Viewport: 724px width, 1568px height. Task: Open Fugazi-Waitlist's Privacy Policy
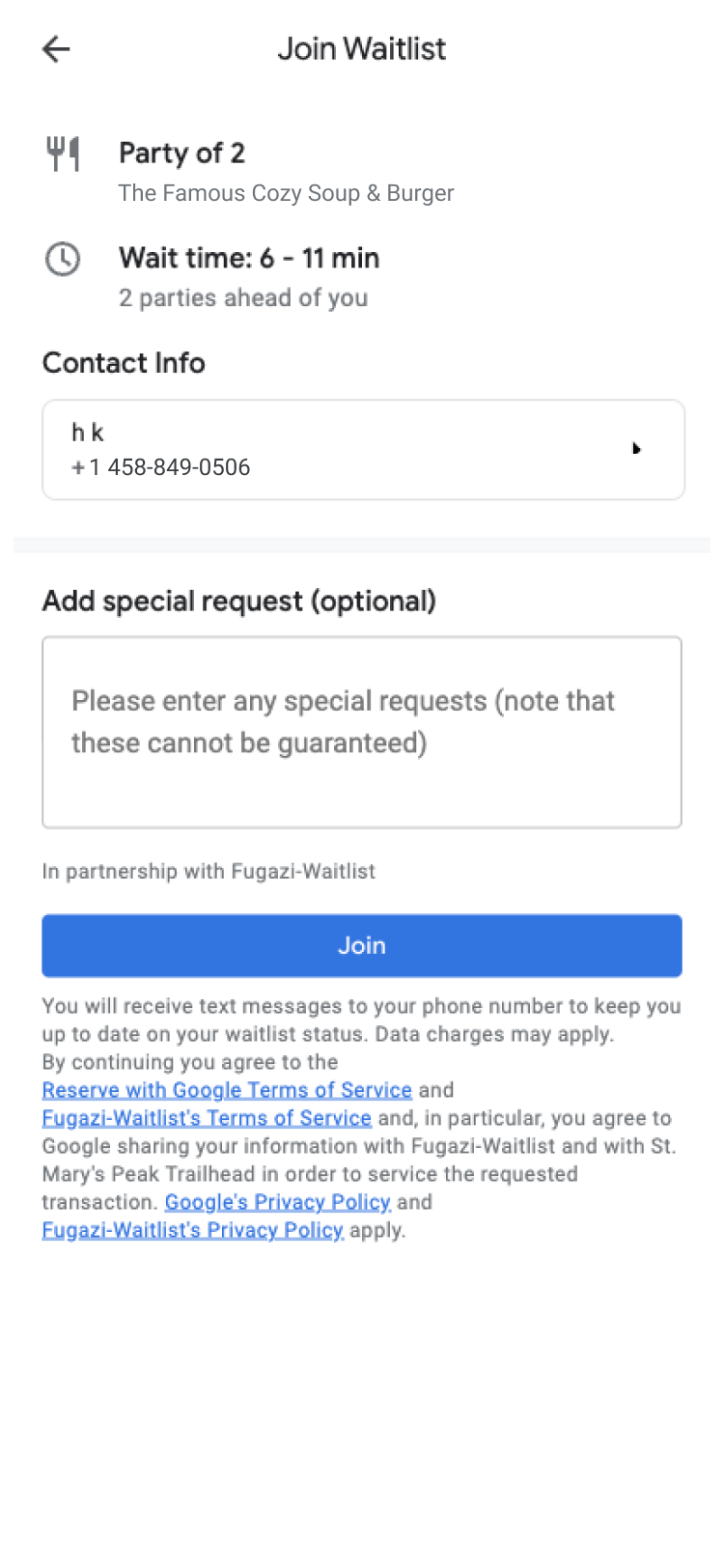tap(192, 1229)
